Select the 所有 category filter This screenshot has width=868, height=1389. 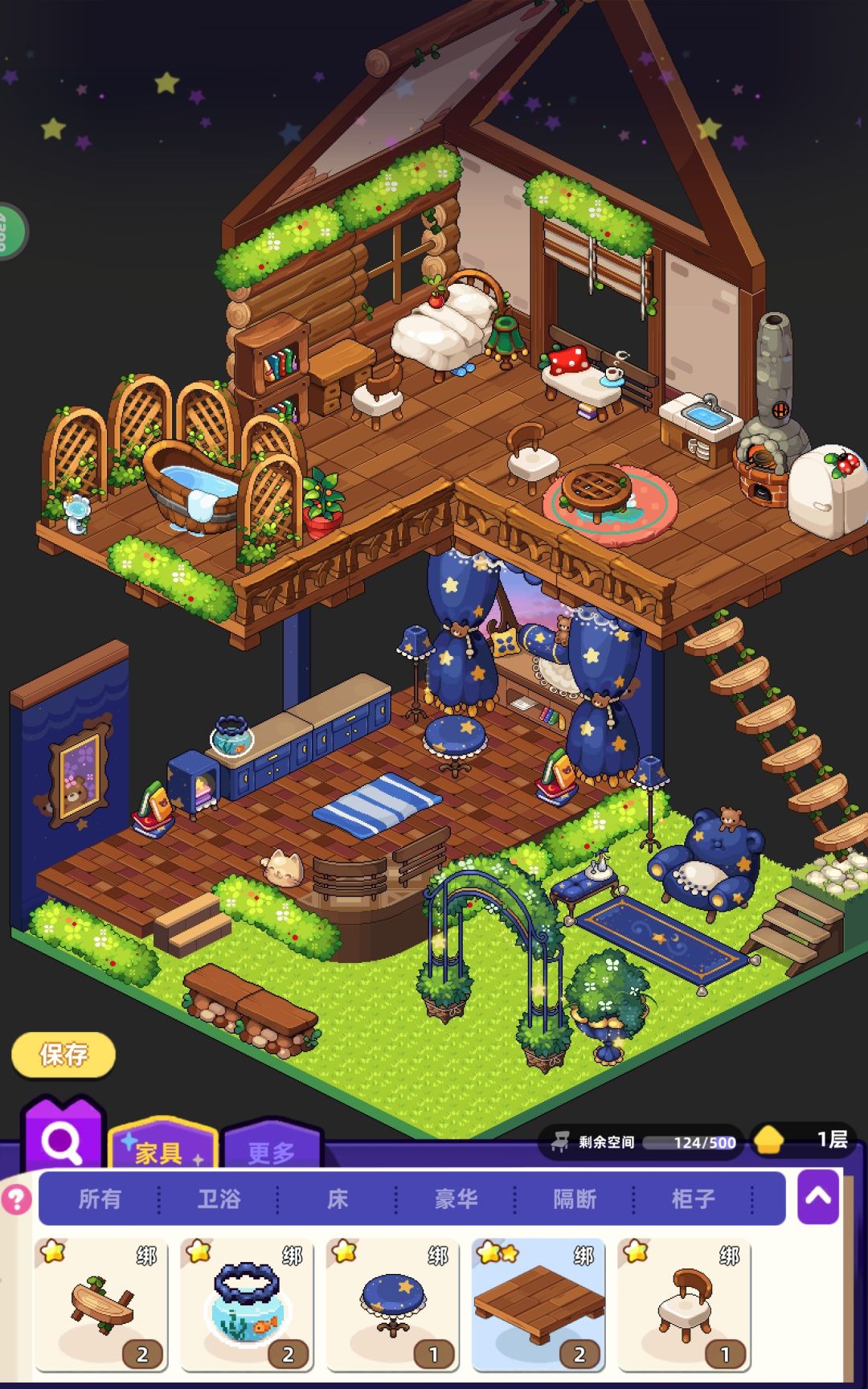100,1198
